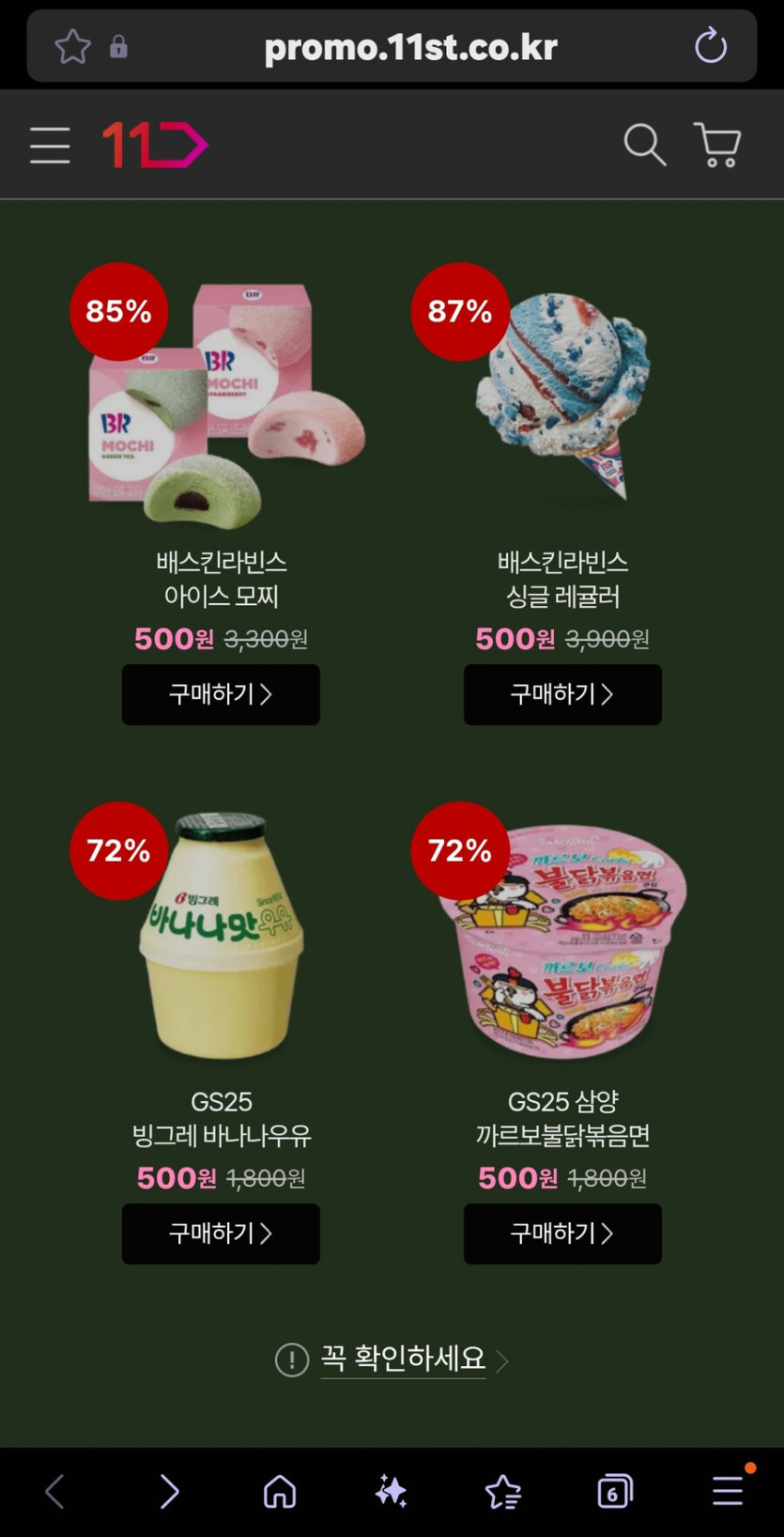Tap 구매하기 for 아이스 모찌

220,695
